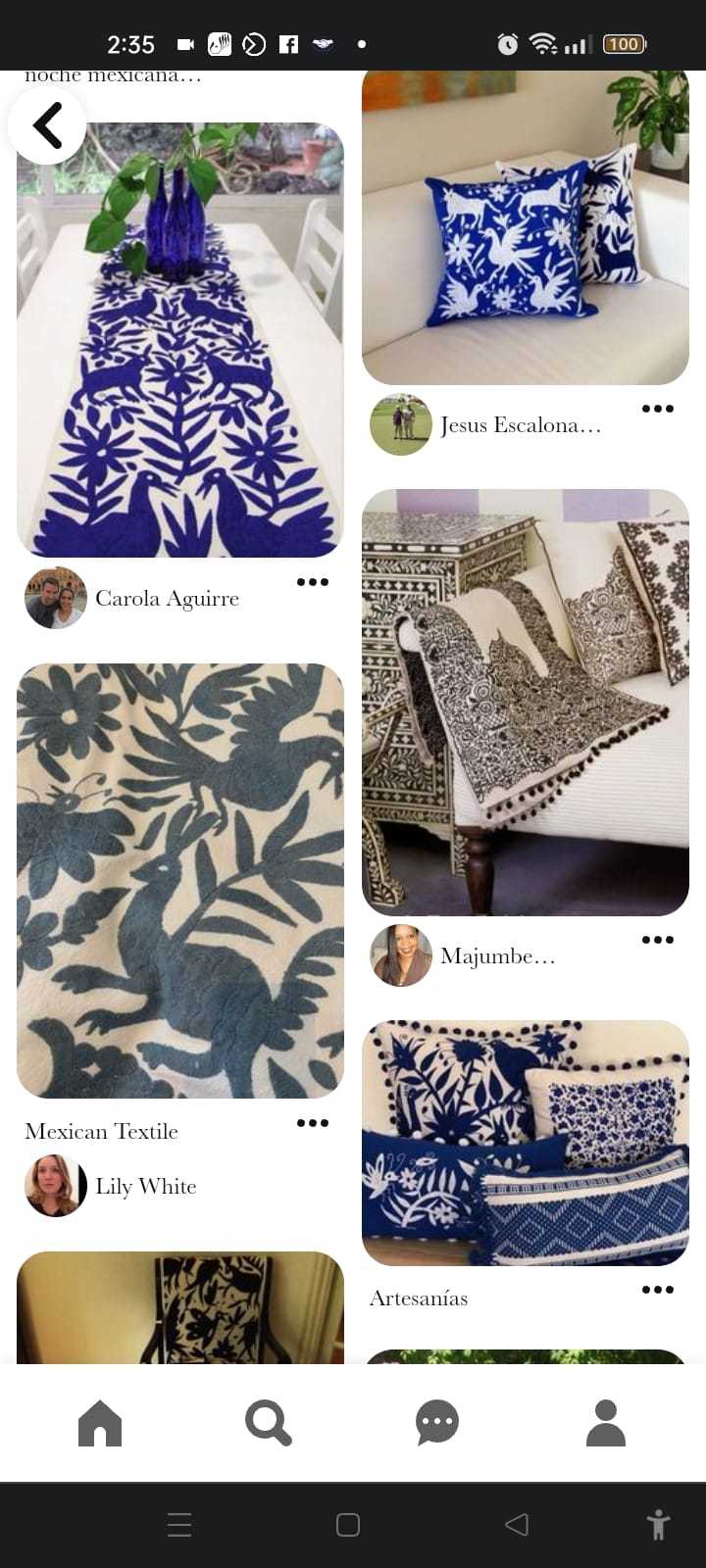
Task: Open the blue embroidered pillows pin
Action: pyautogui.click(x=526, y=225)
